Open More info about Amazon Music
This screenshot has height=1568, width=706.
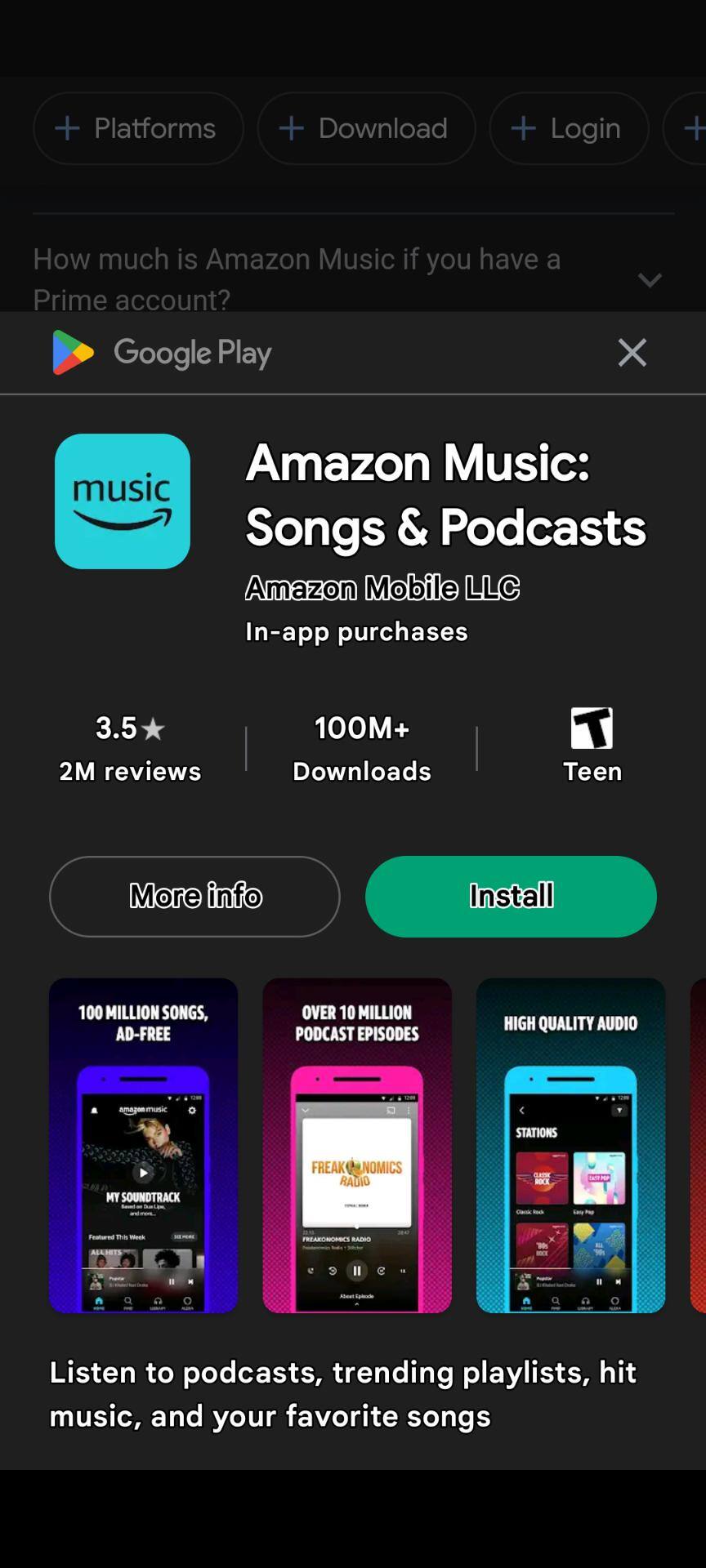click(x=194, y=896)
